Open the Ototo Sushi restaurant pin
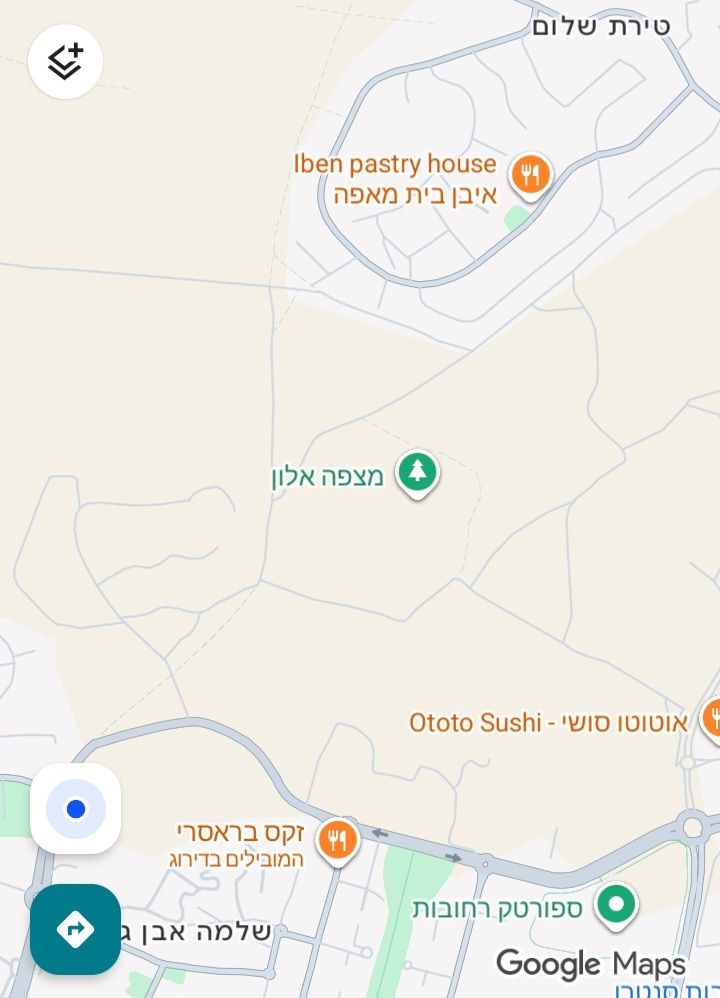The image size is (720, 998). tap(712, 718)
